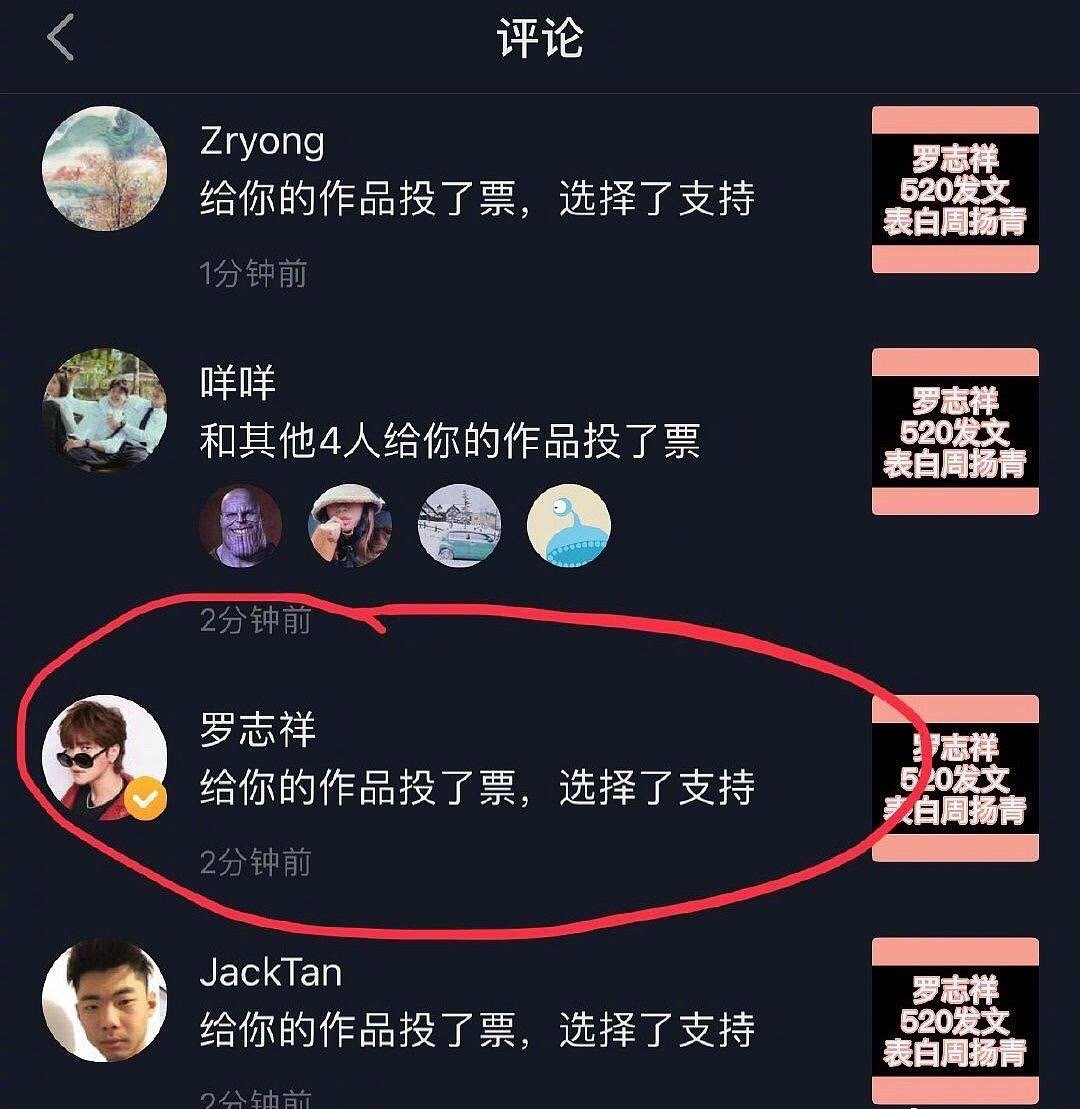Screen dimensions: 1080x1109
Task: Tap the pink banner beside 咩咩's notification
Action: pos(955,430)
